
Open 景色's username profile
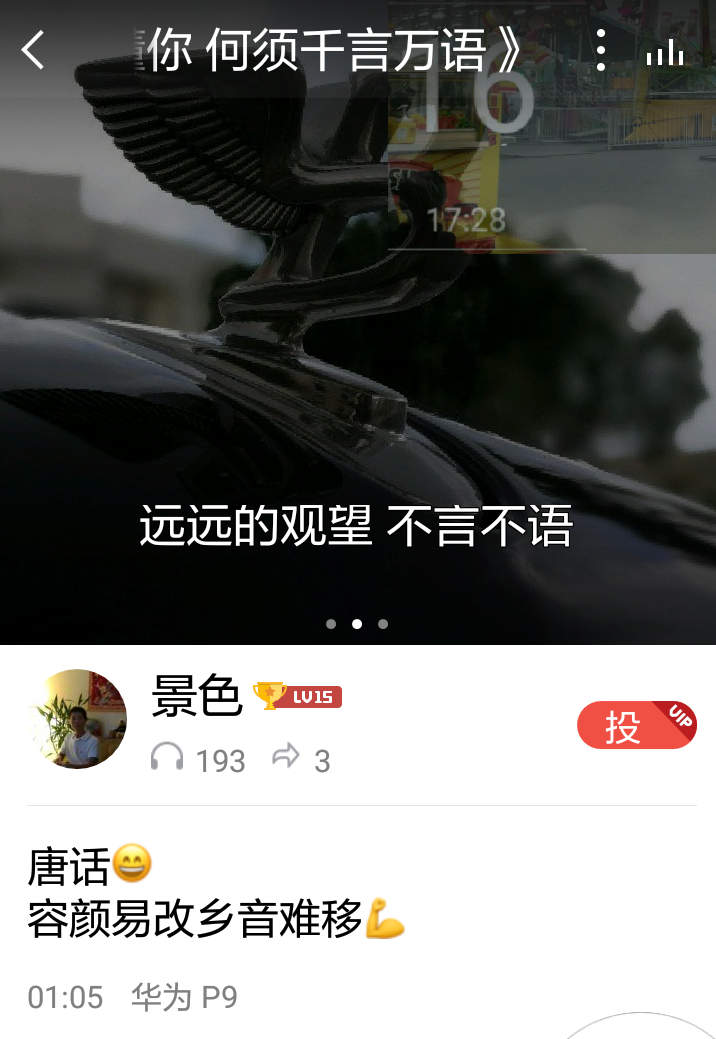point(197,696)
